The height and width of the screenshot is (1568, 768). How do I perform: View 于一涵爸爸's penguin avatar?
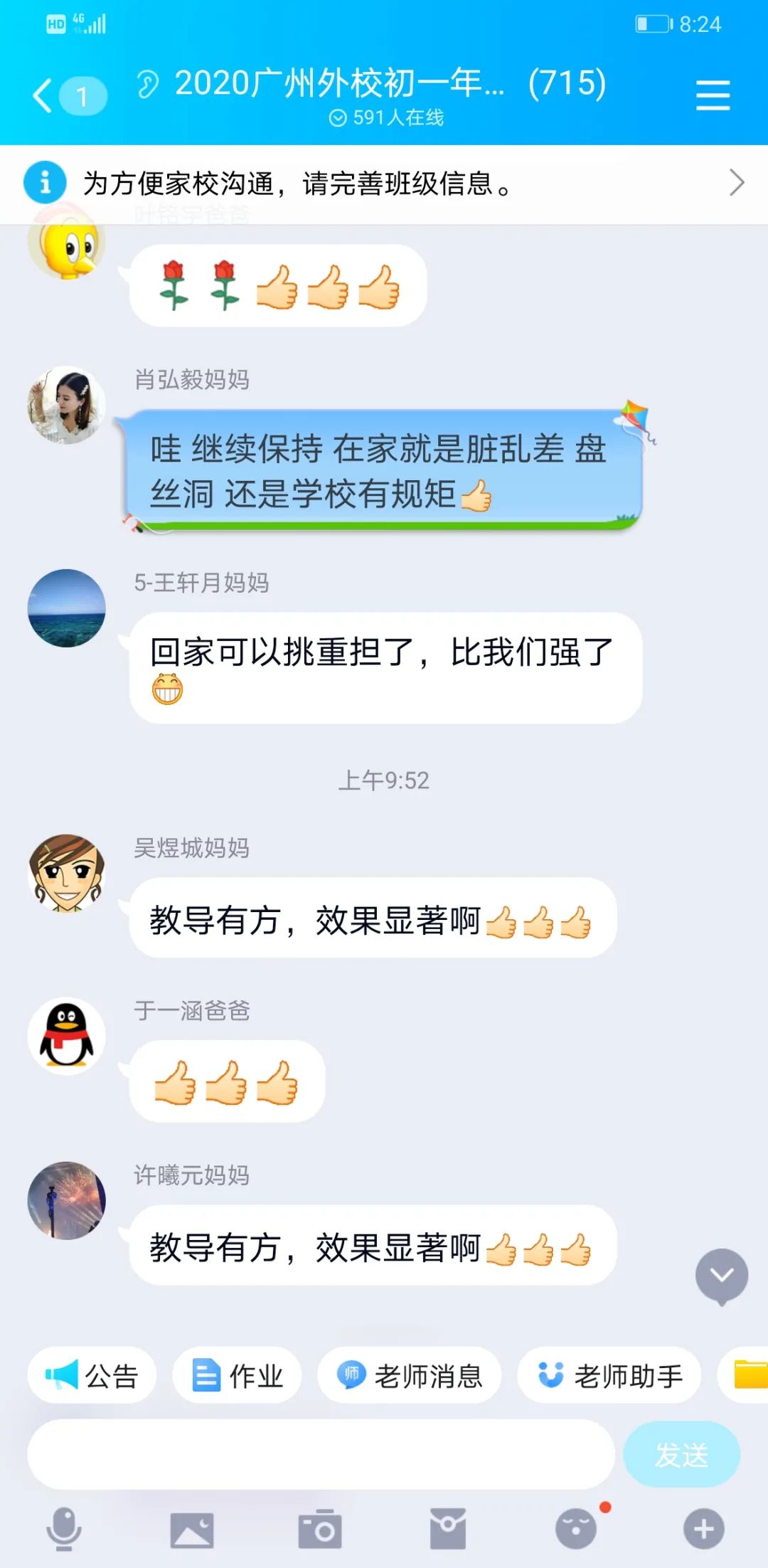tap(66, 1036)
